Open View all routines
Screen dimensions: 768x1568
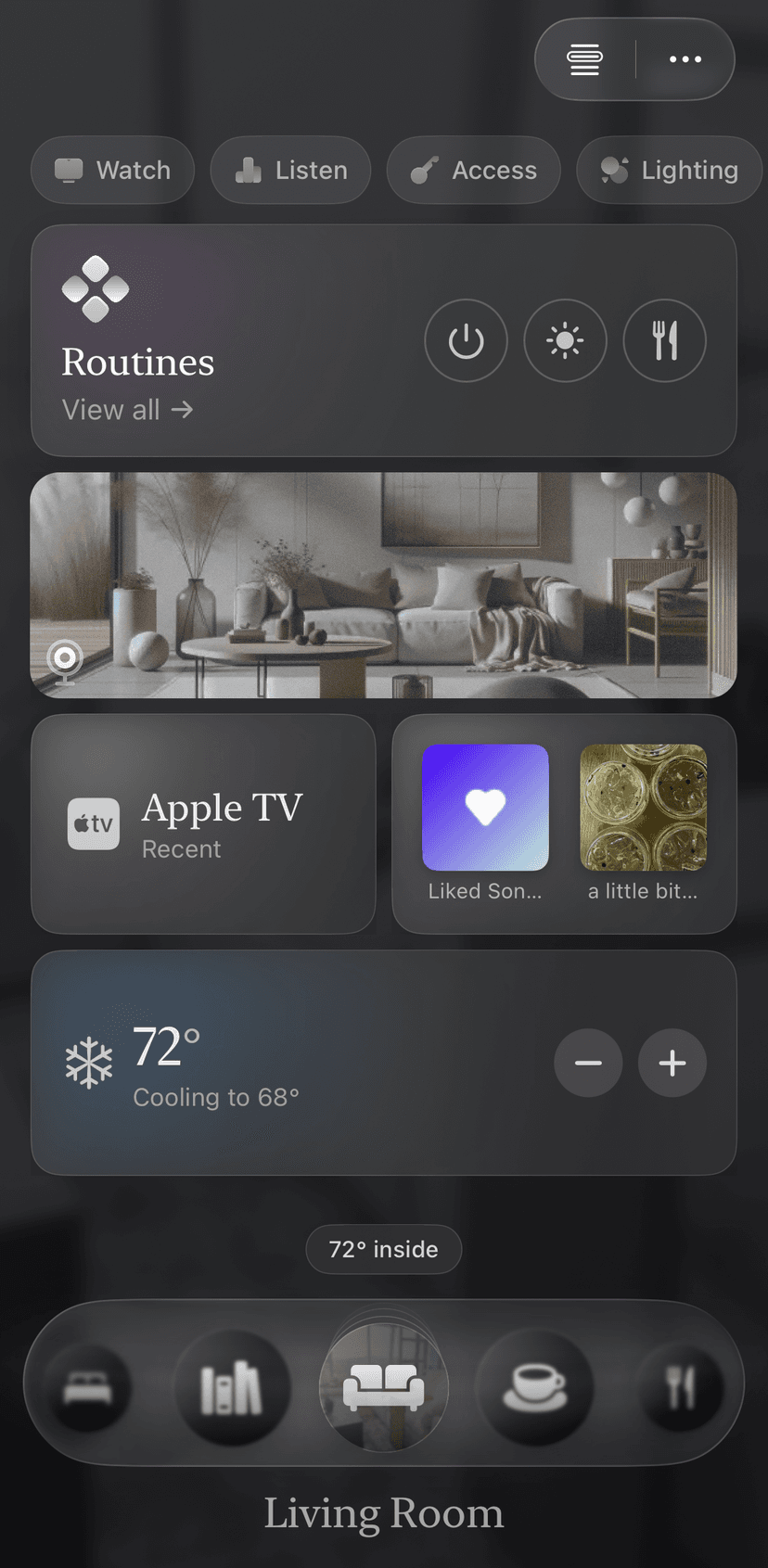[x=127, y=410]
